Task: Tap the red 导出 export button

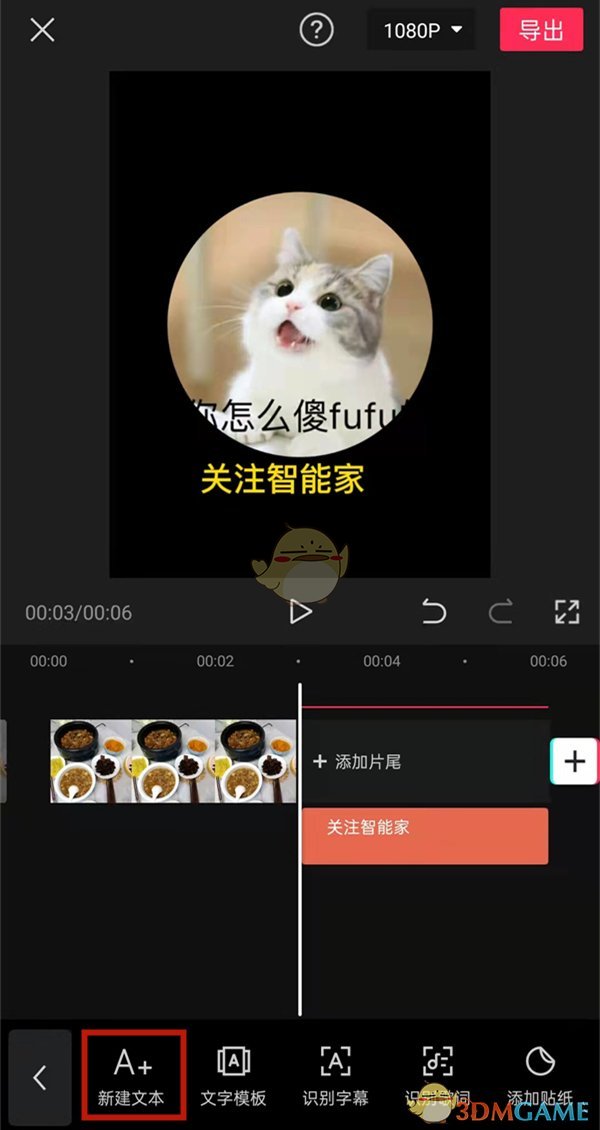Action: click(541, 30)
